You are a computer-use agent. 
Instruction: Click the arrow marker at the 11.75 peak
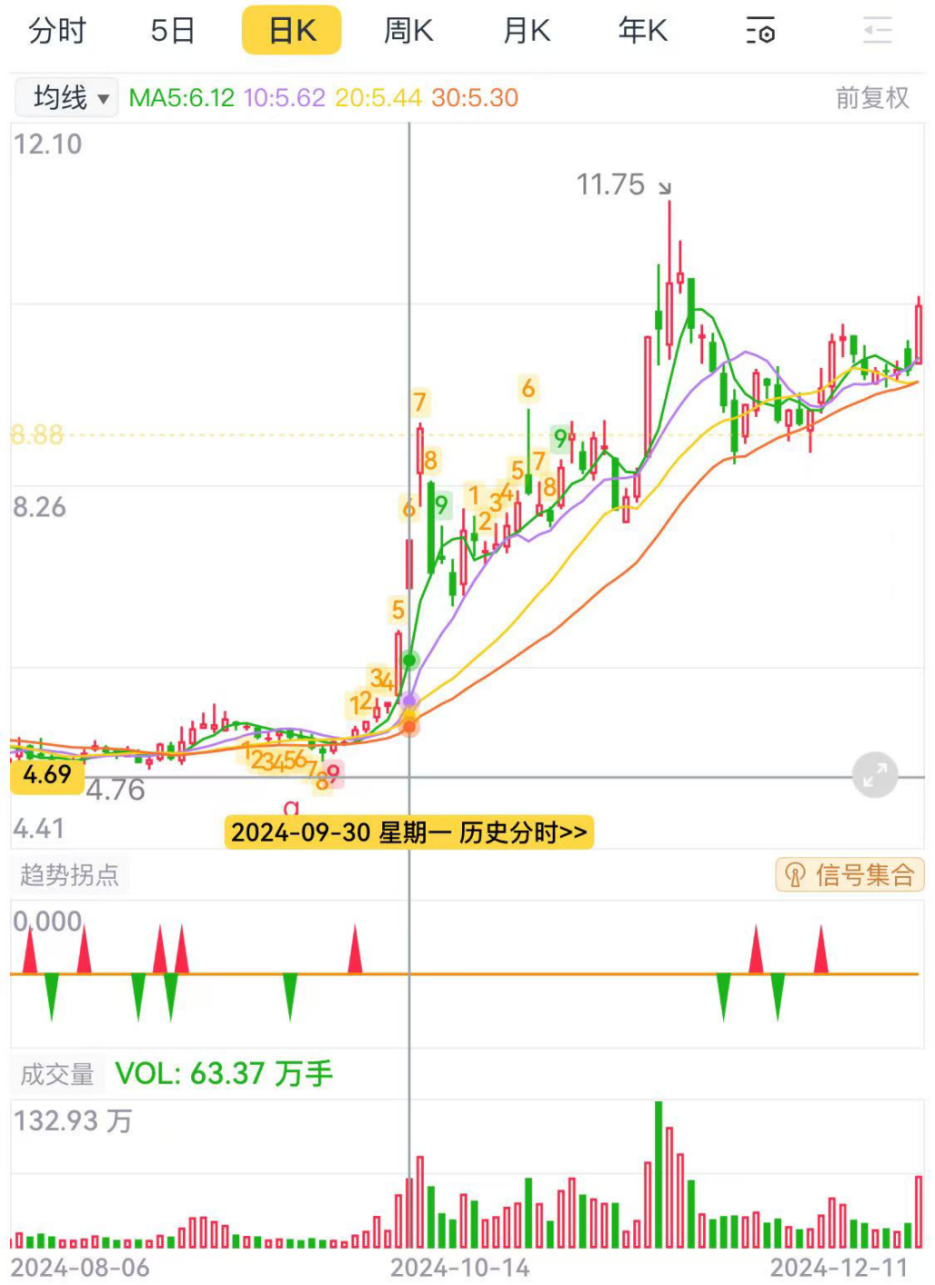pyautogui.click(x=664, y=187)
